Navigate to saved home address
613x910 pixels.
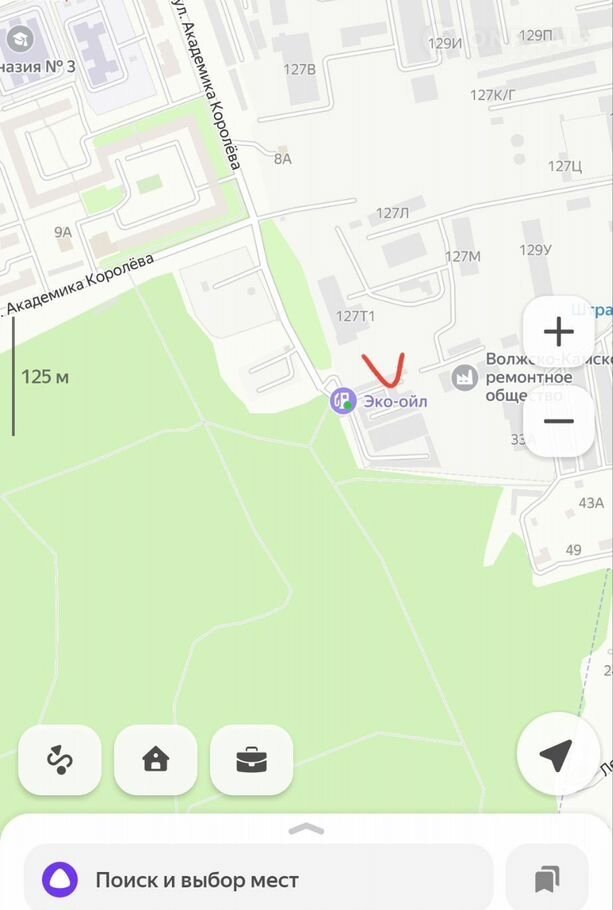pos(156,760)
